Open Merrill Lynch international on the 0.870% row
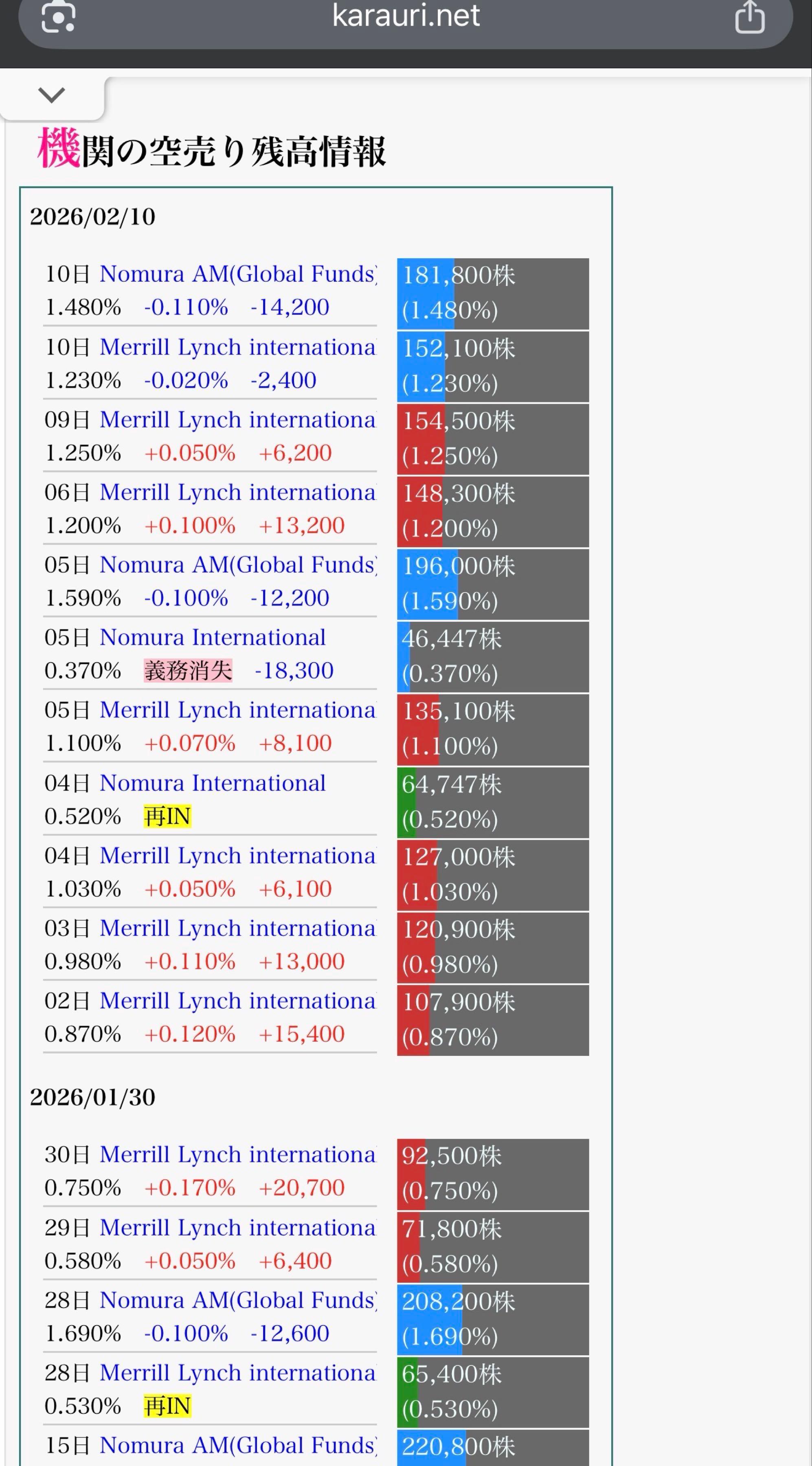Image resolution: width=812 pixels, height=1466 pixels. tap(238, 1001)
